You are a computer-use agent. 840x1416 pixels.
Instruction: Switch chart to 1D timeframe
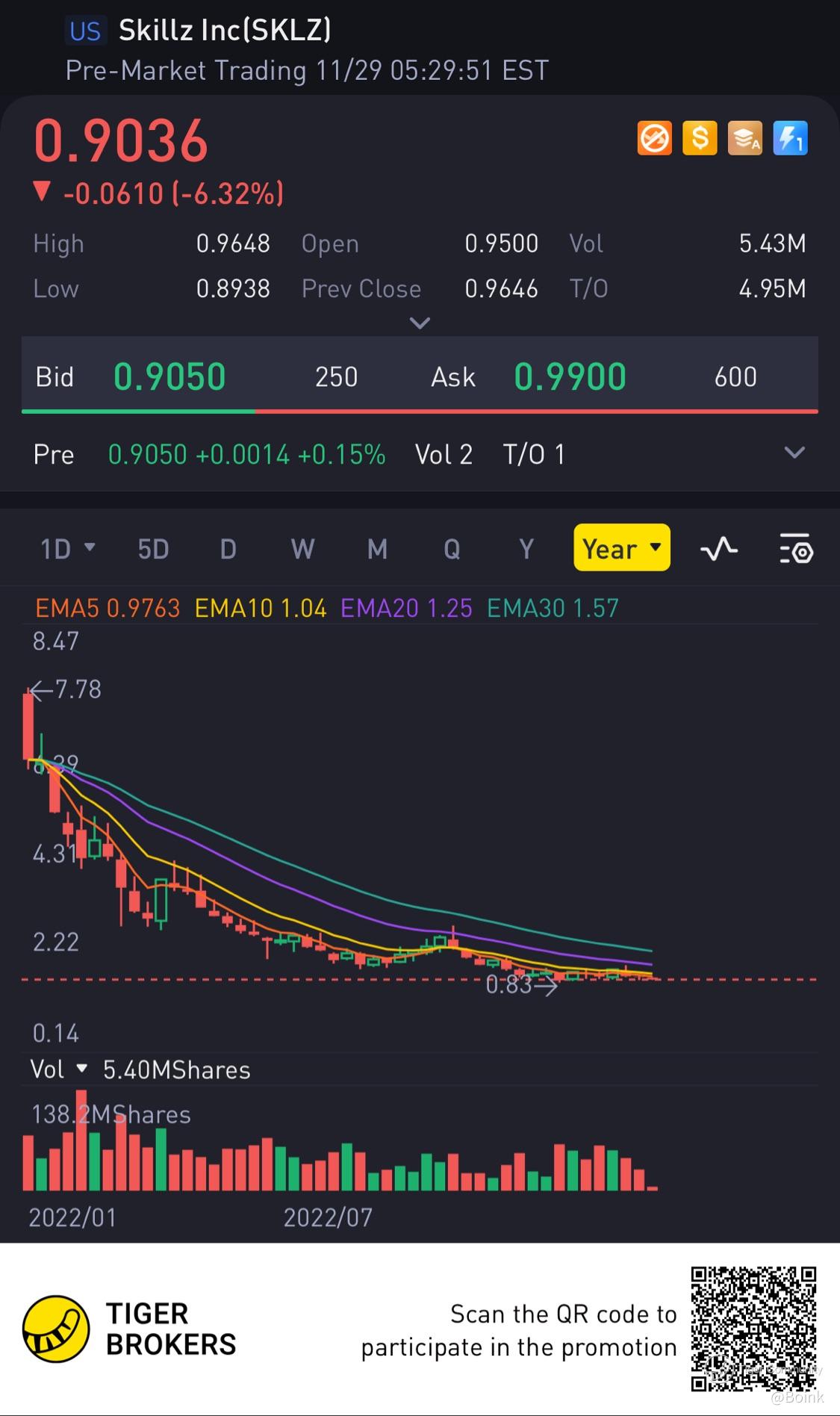[x=66, y=549]
